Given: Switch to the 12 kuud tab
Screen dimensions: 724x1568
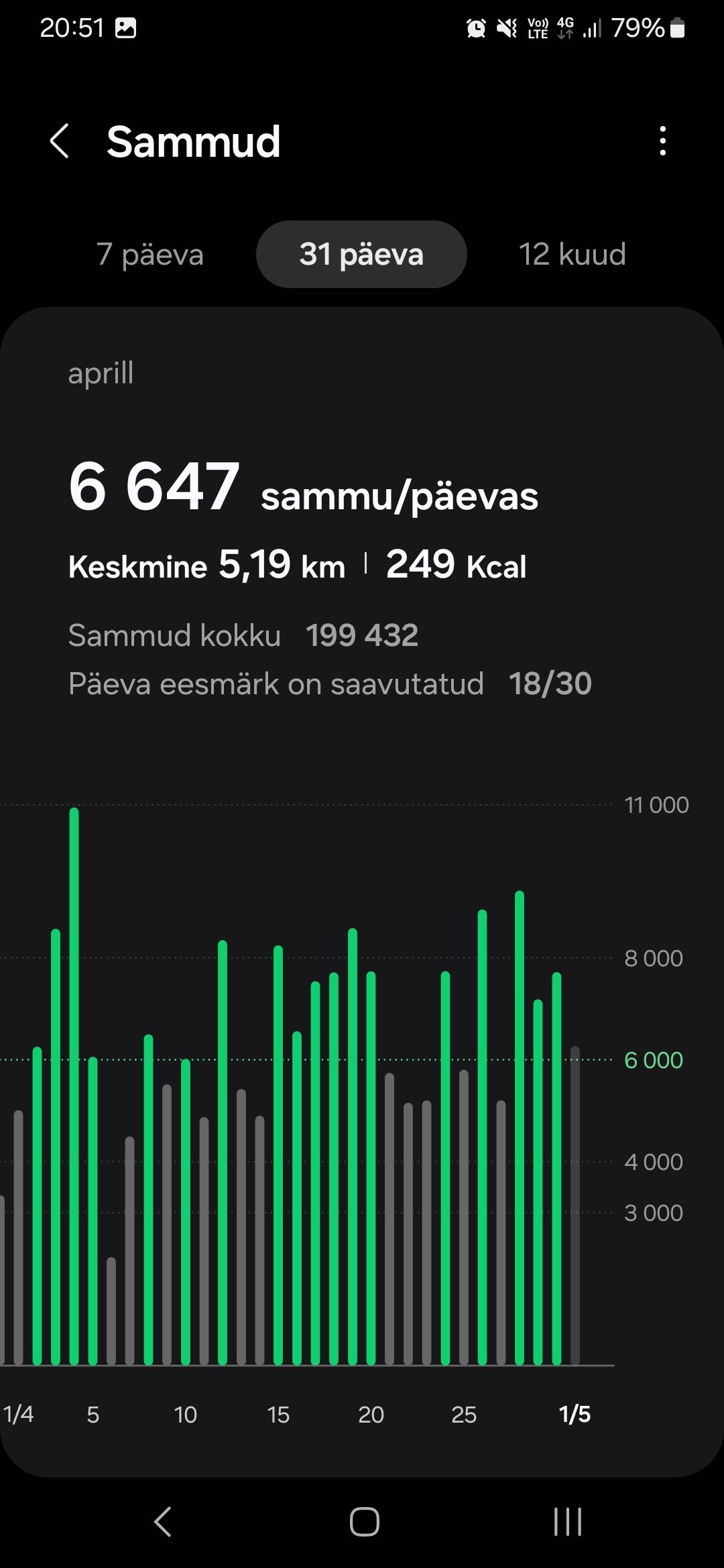Looking at the screenshot, I should click(x=572, y=255).
